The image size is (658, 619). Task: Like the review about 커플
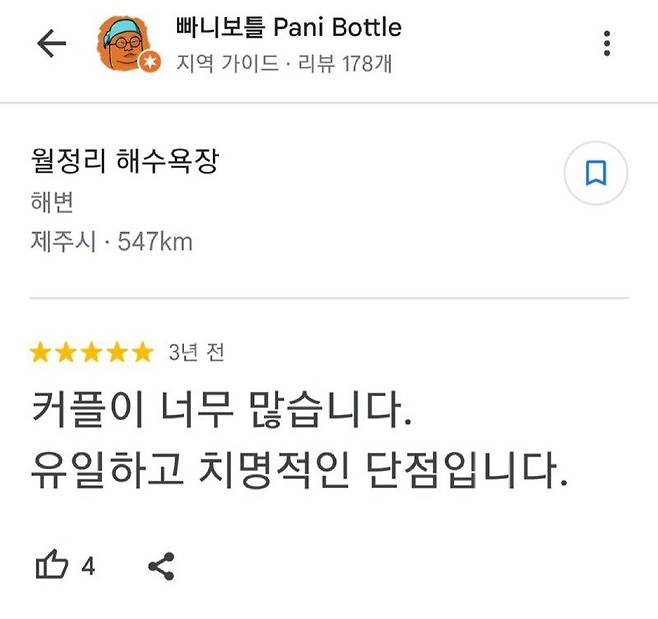pyautogui.click(x=52, y=566)
